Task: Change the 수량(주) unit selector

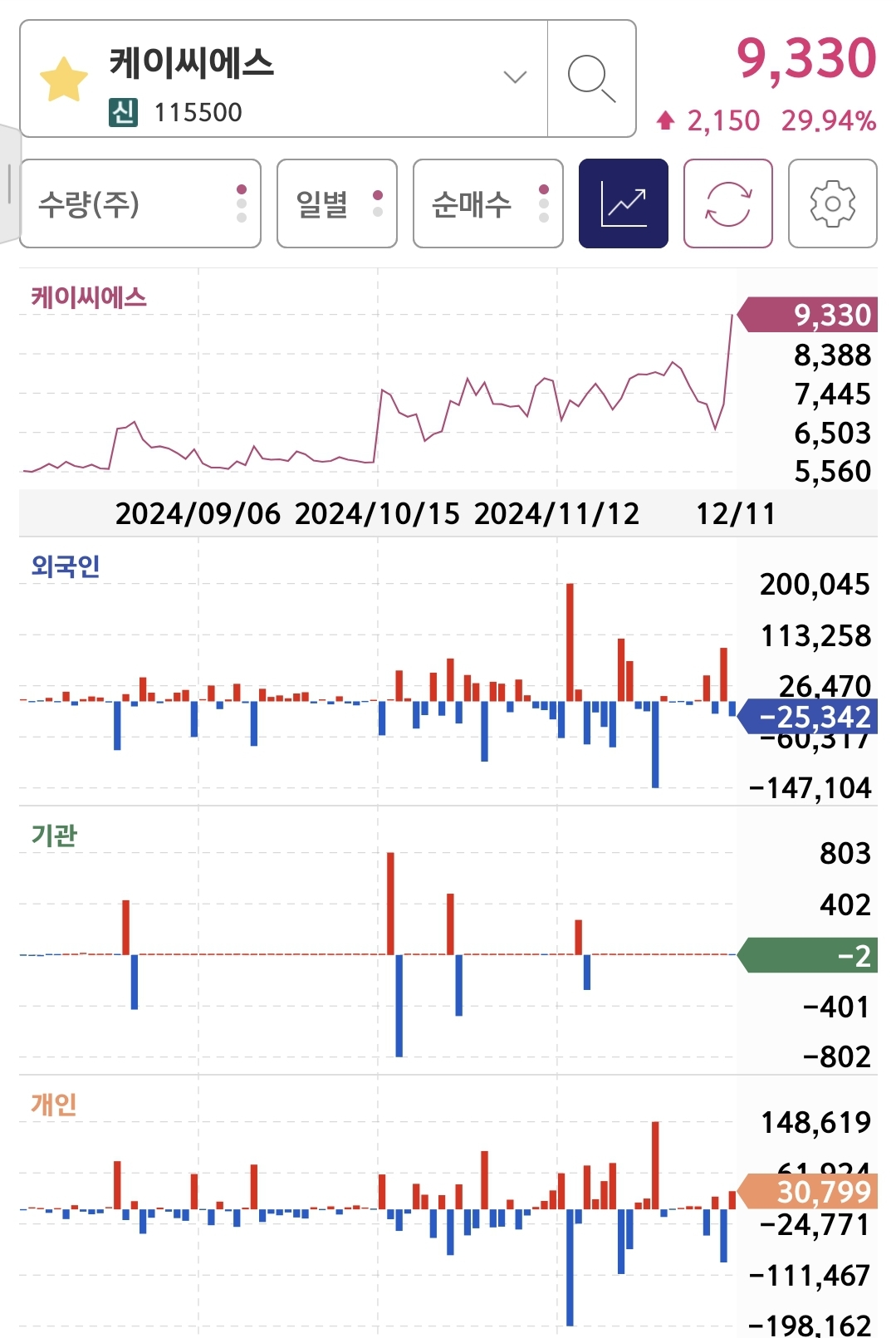Action: (140, 203)
